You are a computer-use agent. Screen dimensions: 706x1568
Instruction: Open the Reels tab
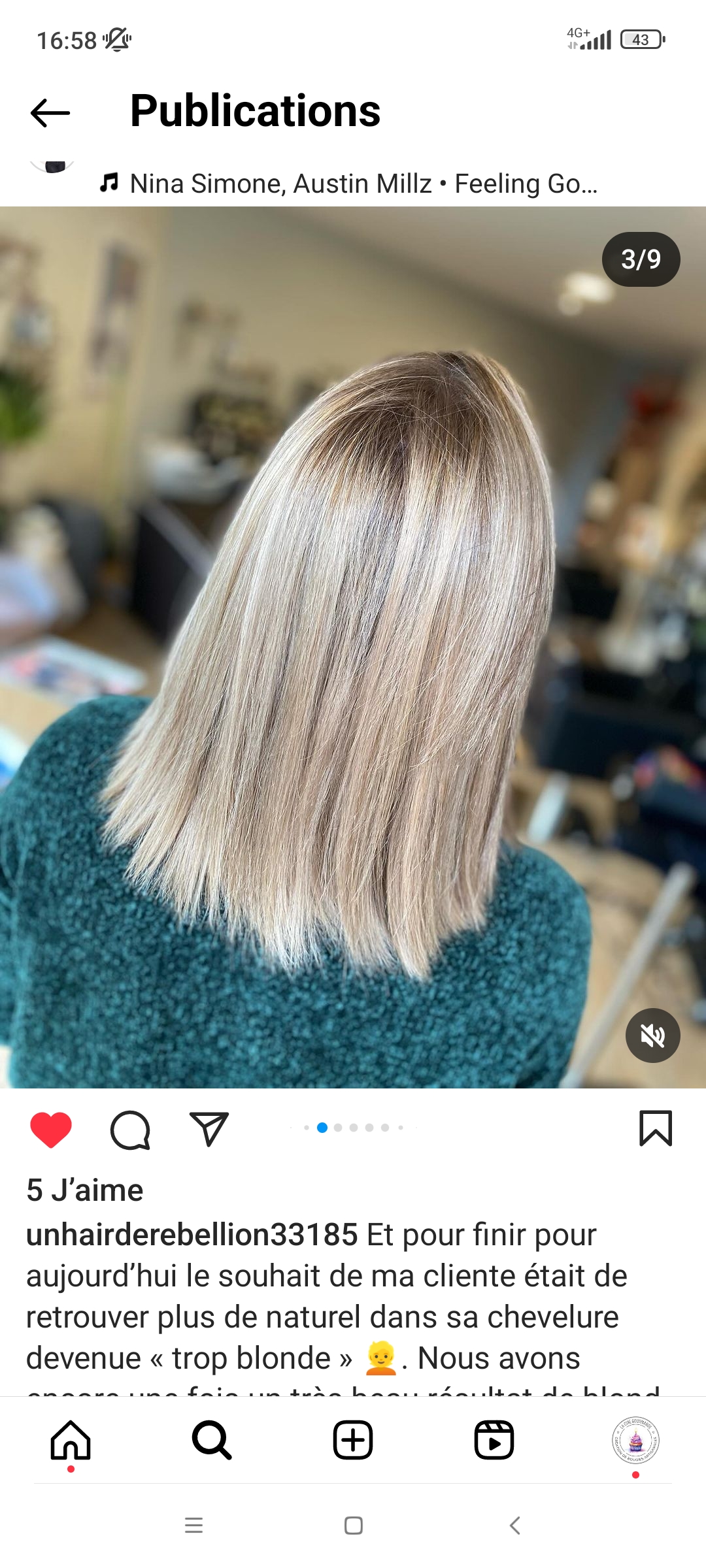[x=494, y=1440]
